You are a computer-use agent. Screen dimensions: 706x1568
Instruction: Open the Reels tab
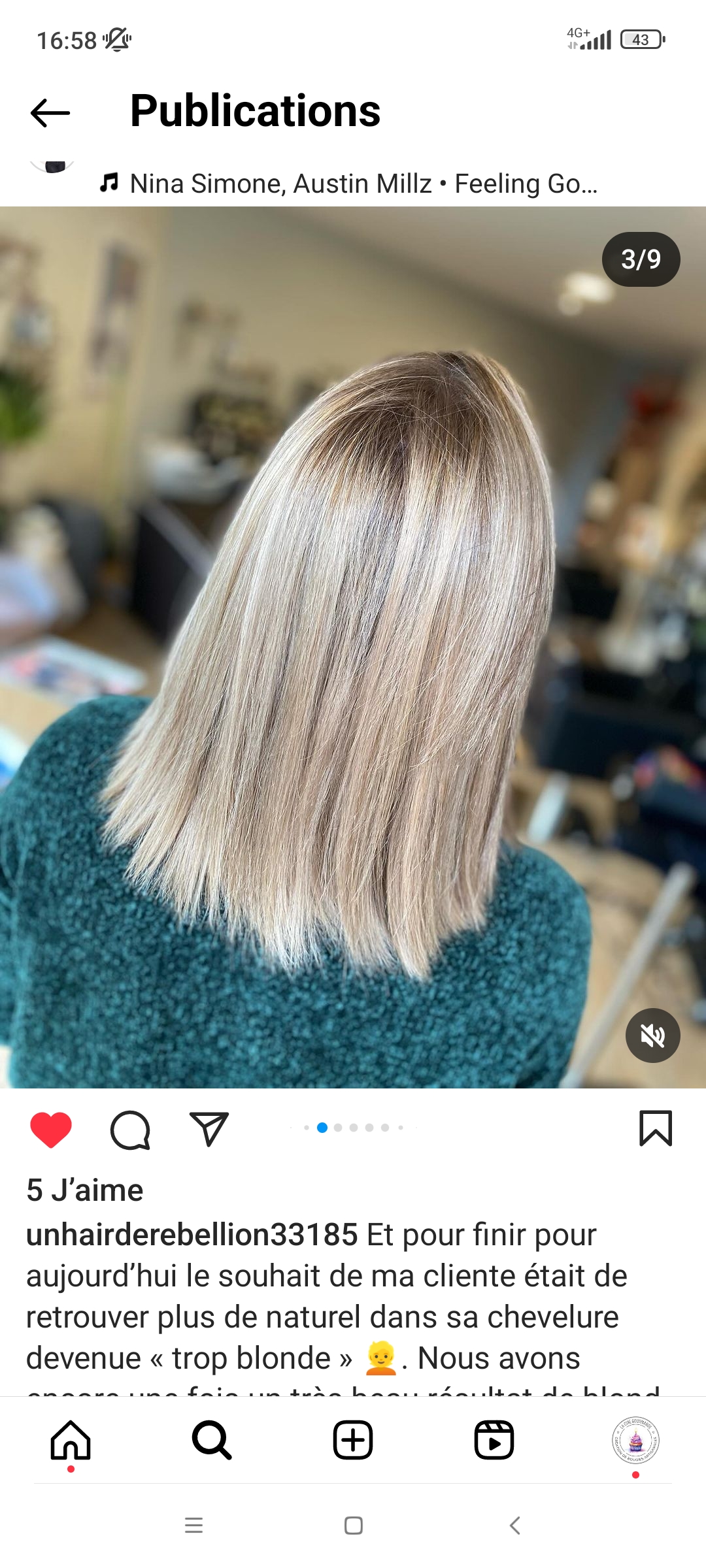[x=494, y=1440]
